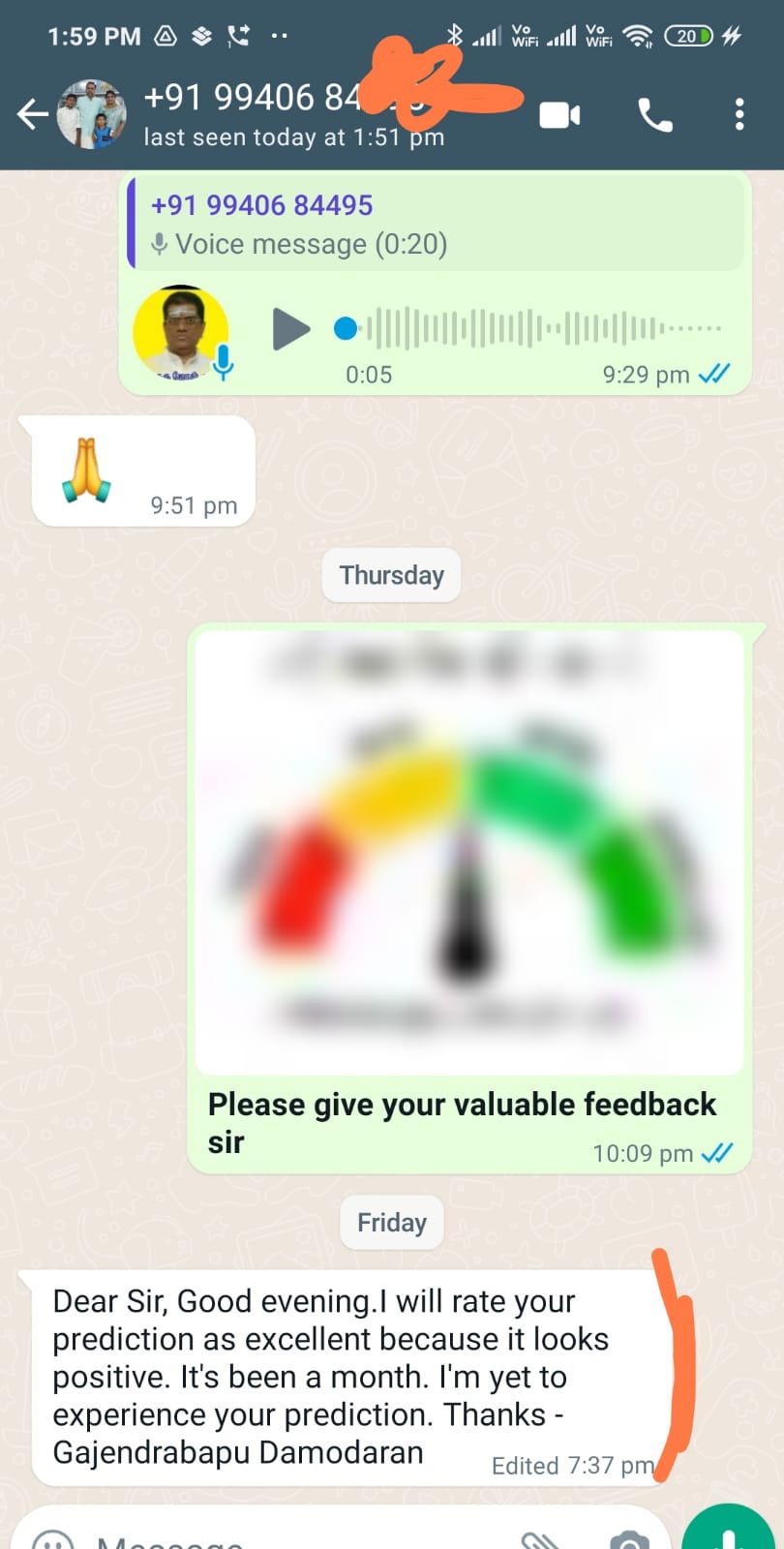Open the blurred gauge image from Thursday
This screenshot has width=784, height=1549.
[x=469, y=852]
